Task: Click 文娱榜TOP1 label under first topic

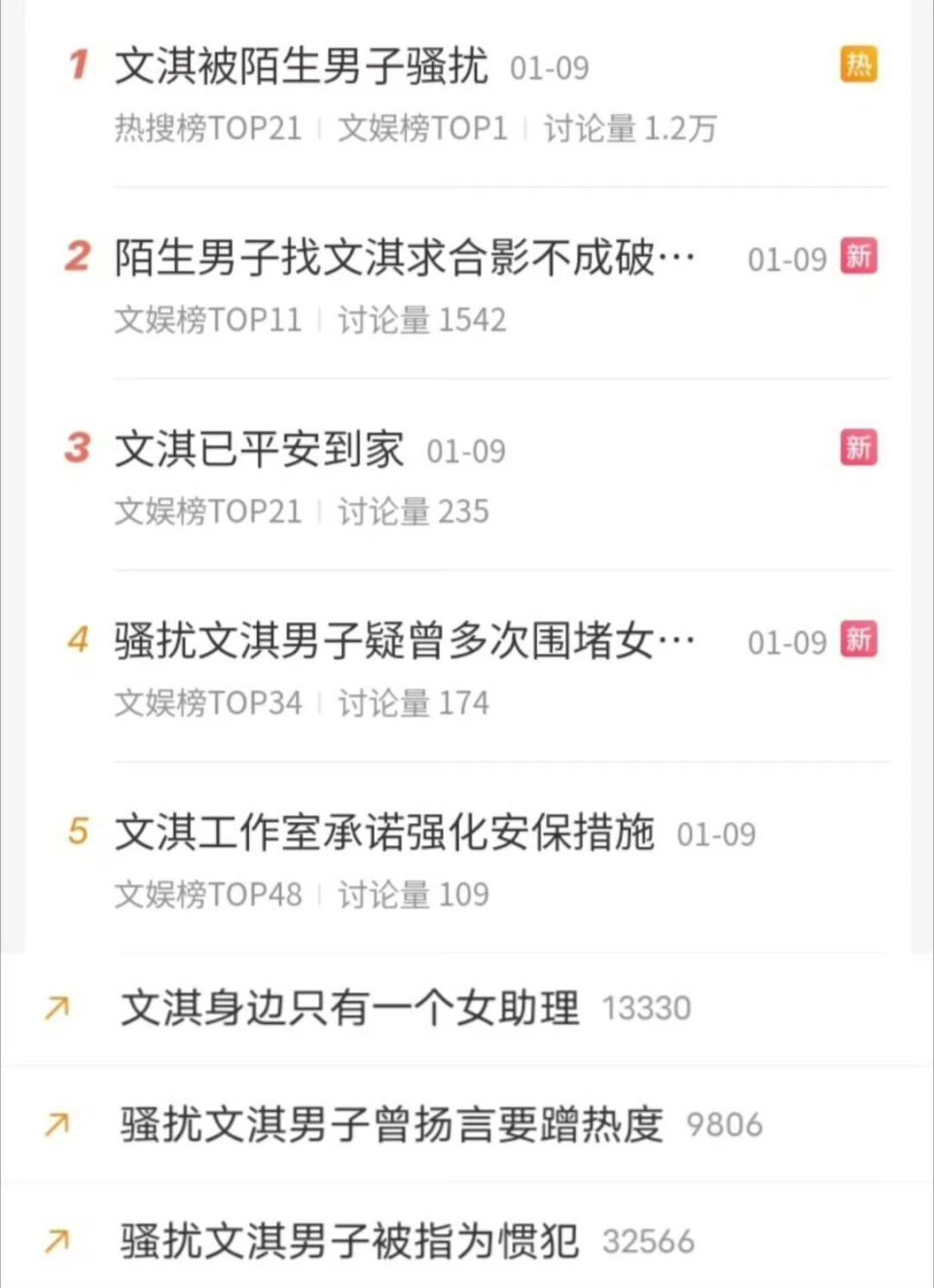Action: pyautogui.click(x=421, y=128)
